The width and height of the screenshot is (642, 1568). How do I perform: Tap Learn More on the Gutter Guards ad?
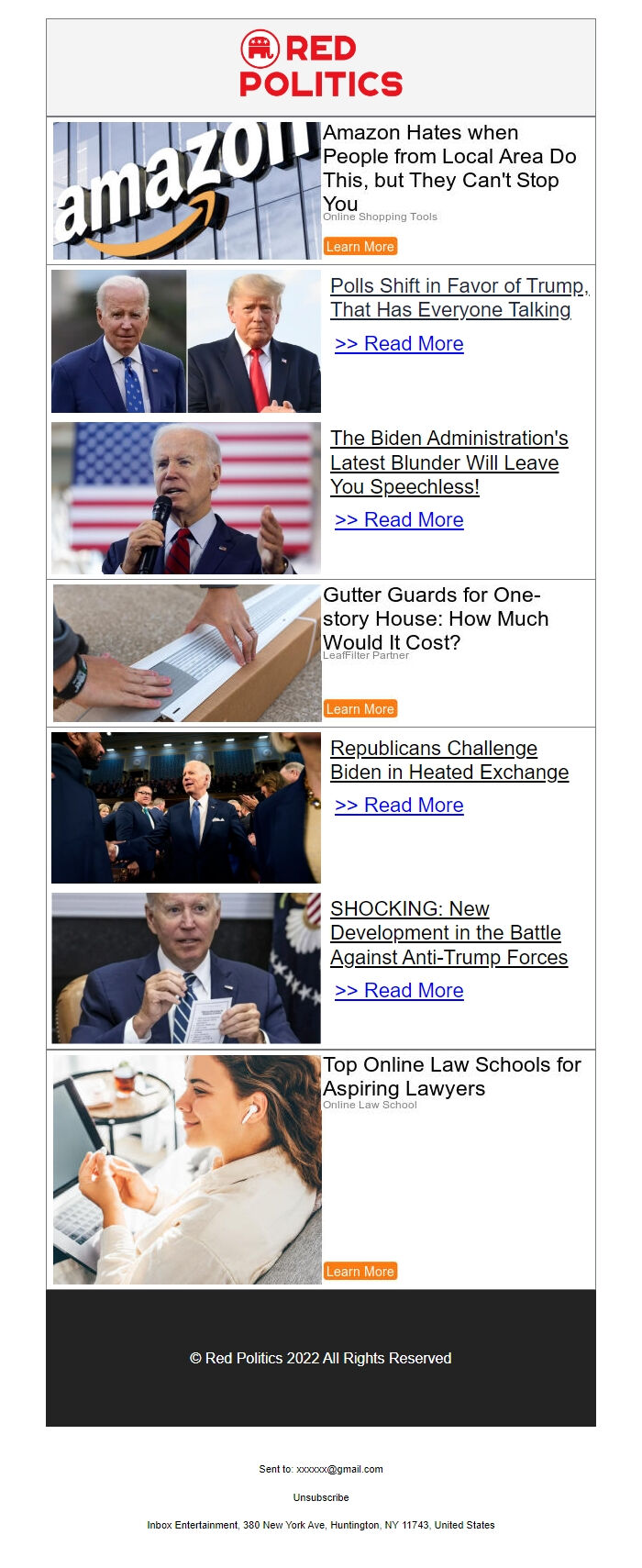pyautogui.click(x=360, y=708)
